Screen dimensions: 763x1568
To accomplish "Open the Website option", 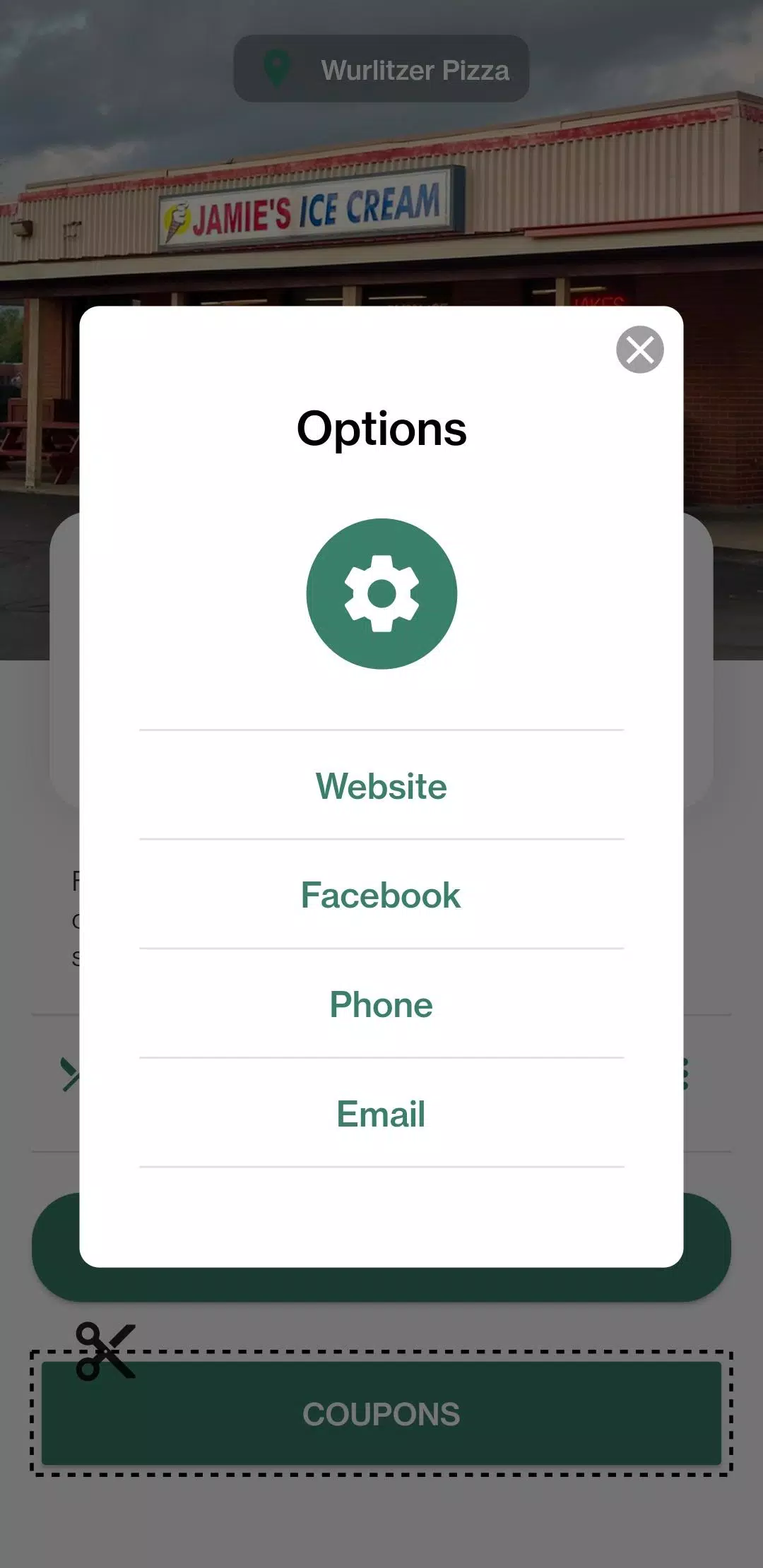I will pyautogui.click(x=381, y=786).
